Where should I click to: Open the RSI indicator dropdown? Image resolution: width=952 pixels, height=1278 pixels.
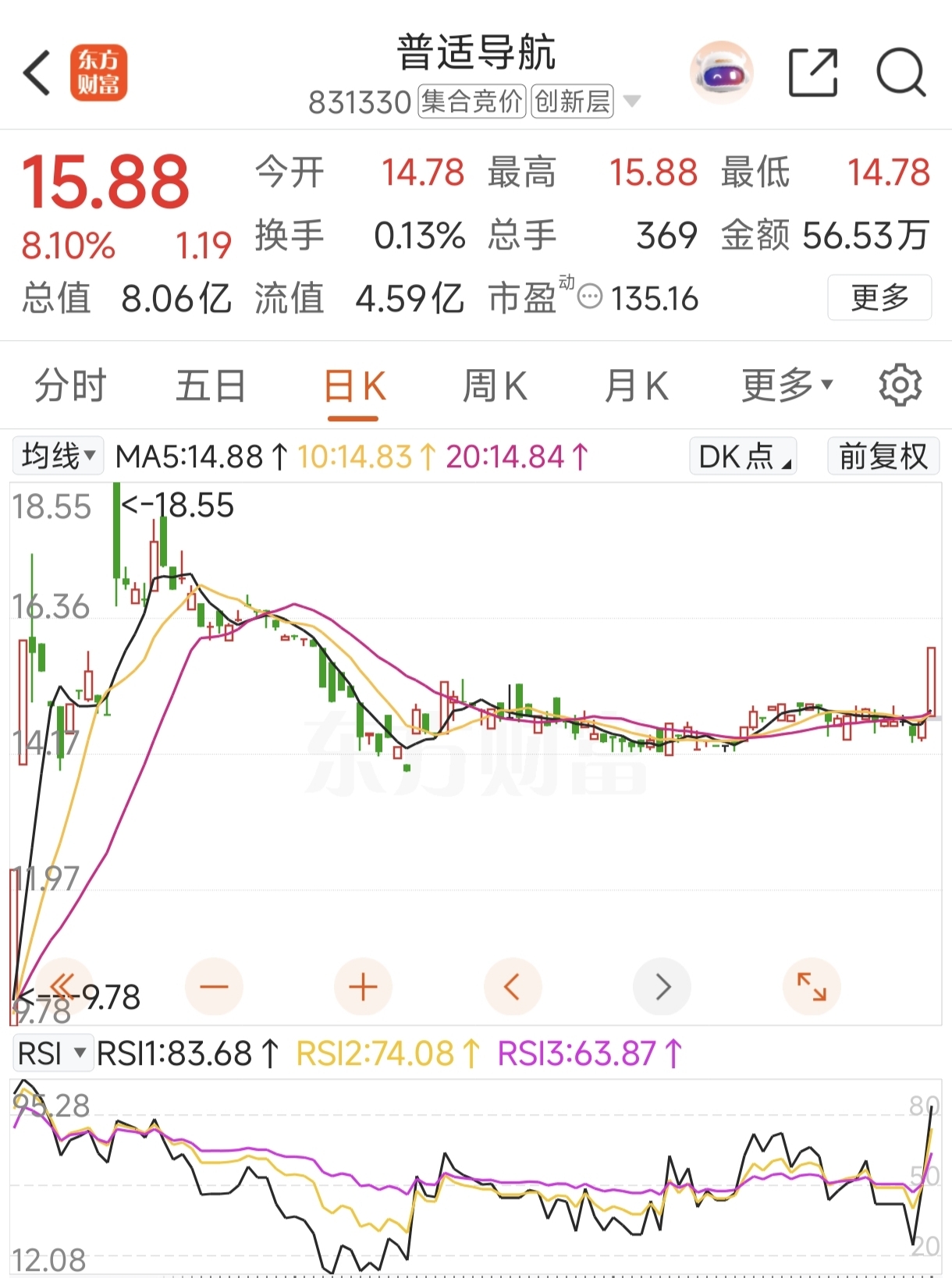(x=52, y=1054)
